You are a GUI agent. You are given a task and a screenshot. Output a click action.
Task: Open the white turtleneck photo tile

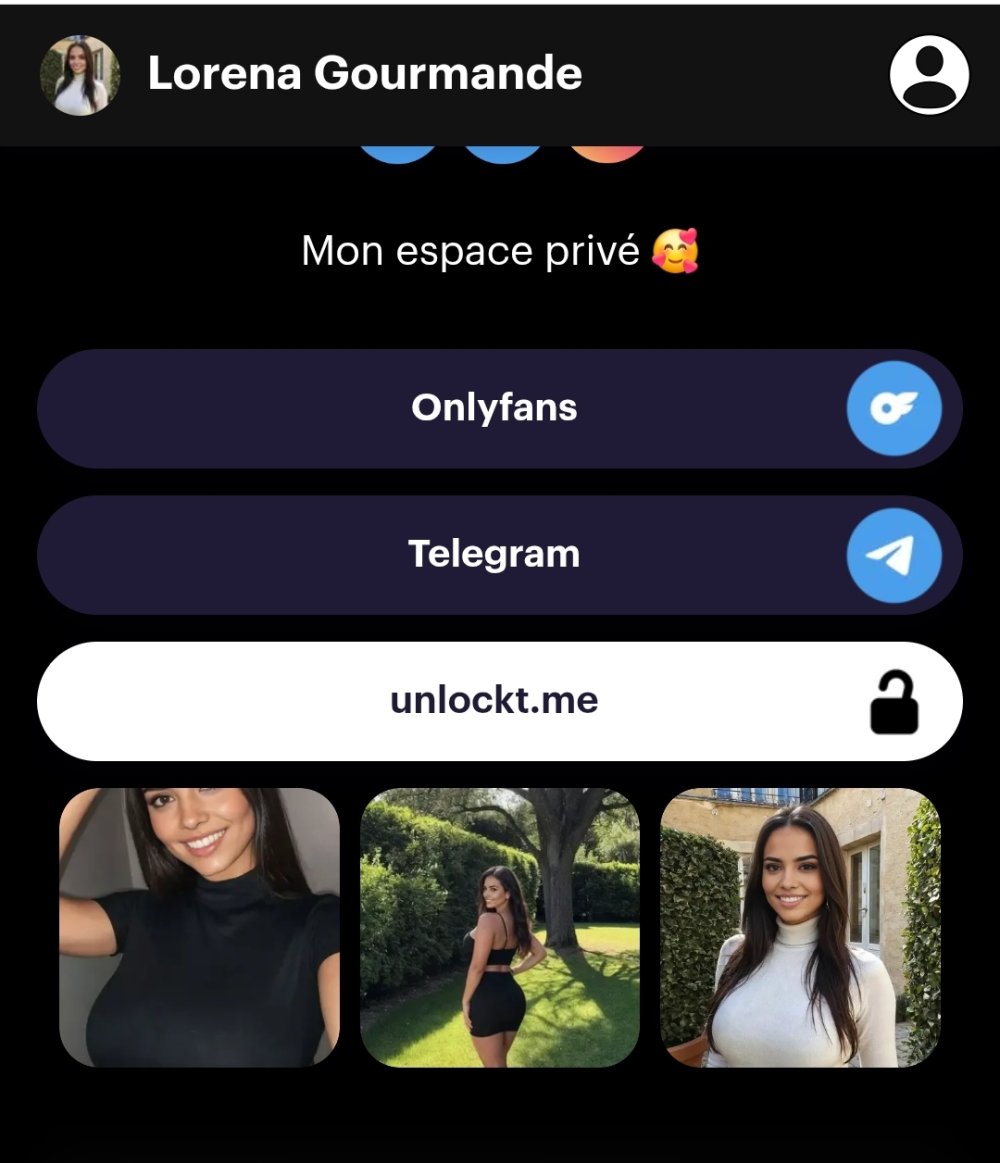[x=800, y=927]
